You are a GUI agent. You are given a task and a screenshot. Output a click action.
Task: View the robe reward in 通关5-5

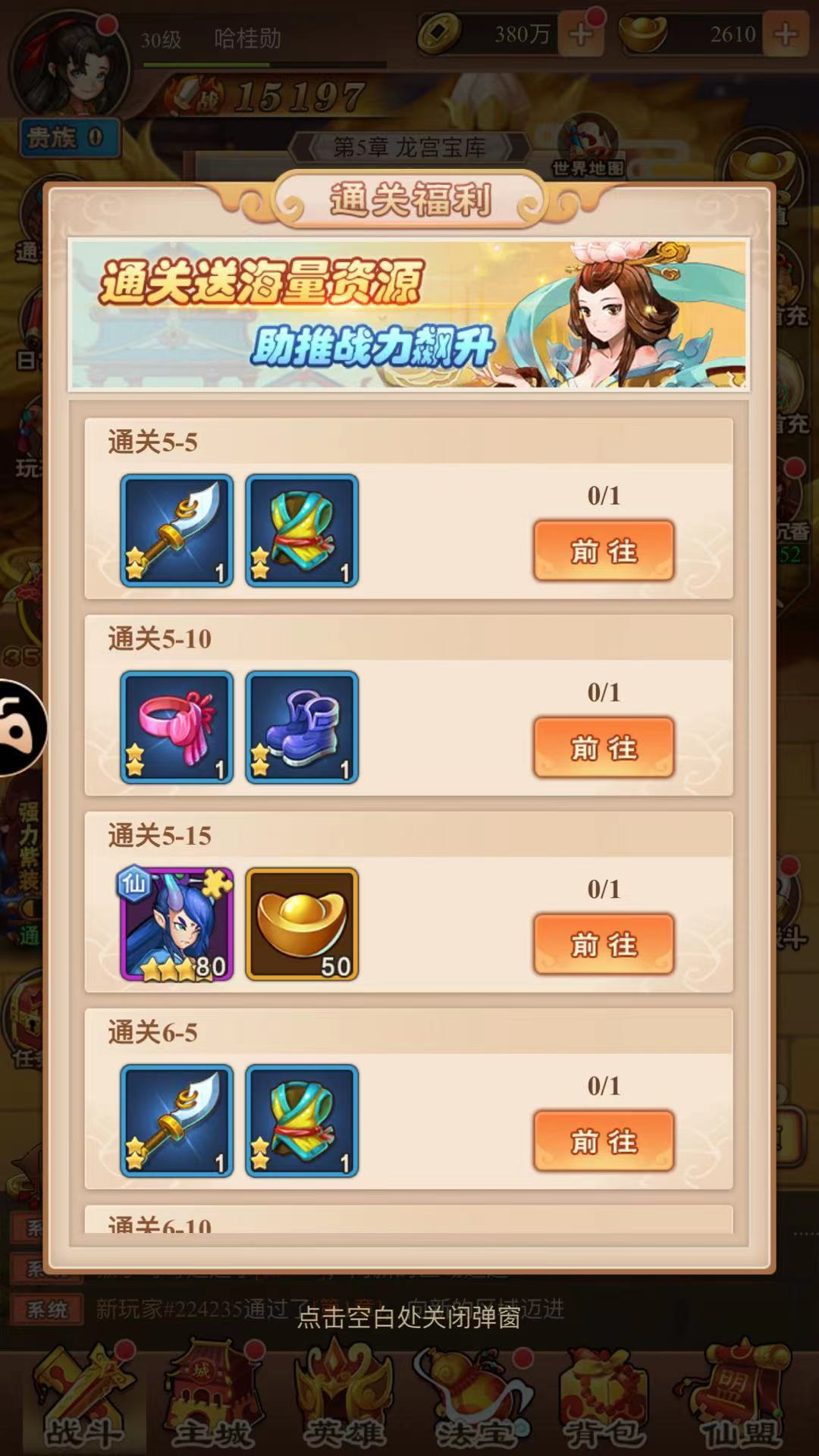302,531
